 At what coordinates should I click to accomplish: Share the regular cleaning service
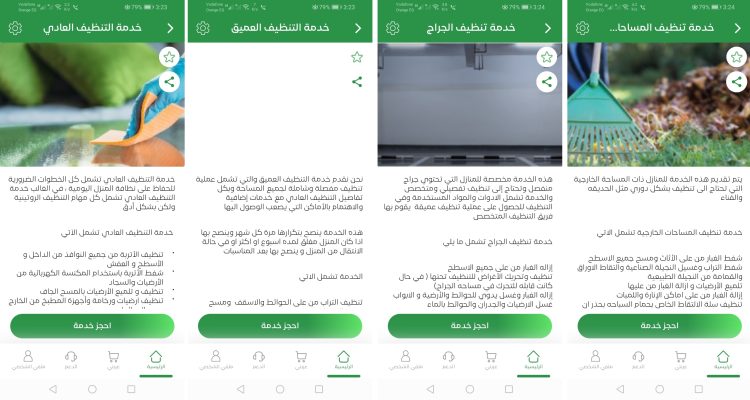(169, 83)
